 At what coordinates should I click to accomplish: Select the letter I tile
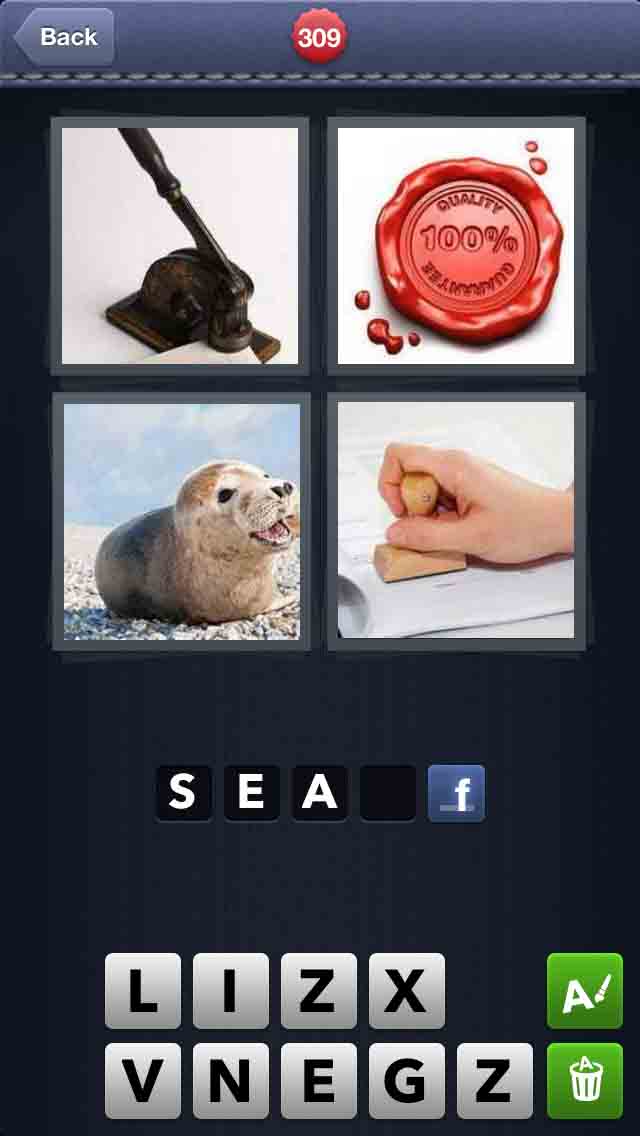pyautogui.click(x=231, y=991)
